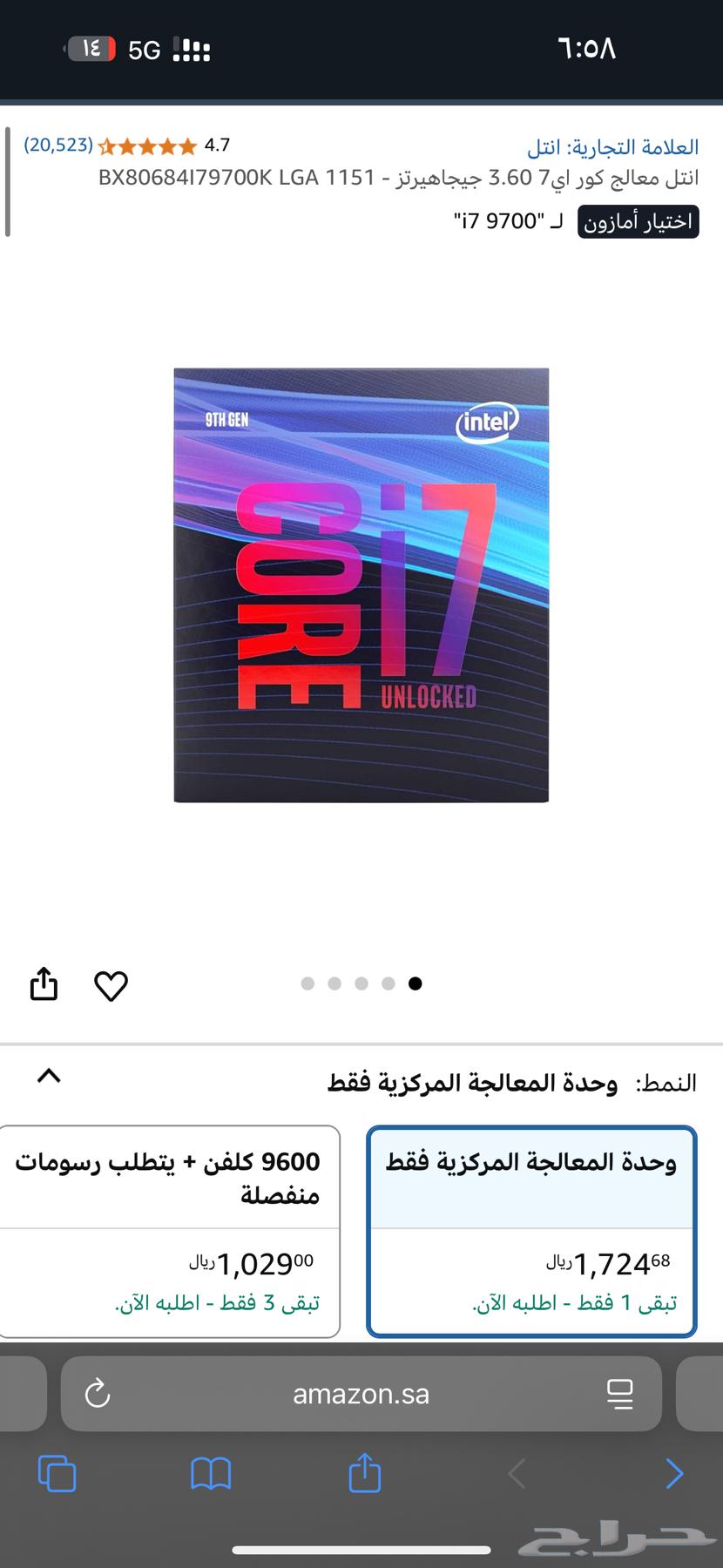Open the Intel Core i7 product image

(x=361, y=585)
